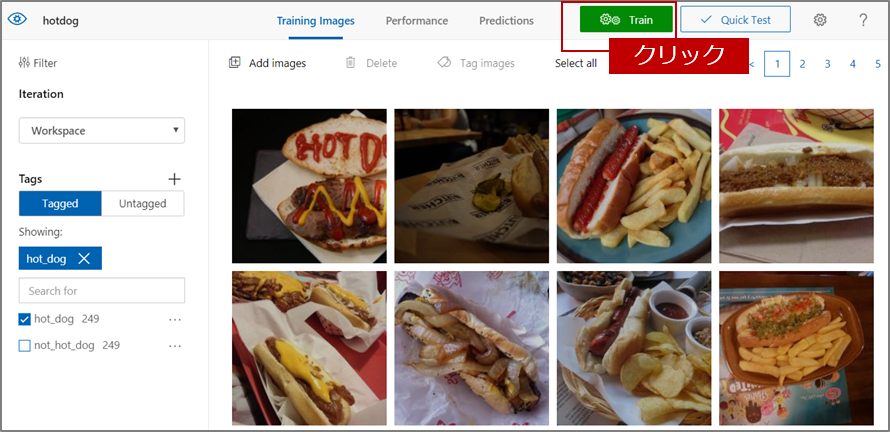The width and height of the screenshot is (890, 432).
Task: Add images to the project
Action: (267, 63)
